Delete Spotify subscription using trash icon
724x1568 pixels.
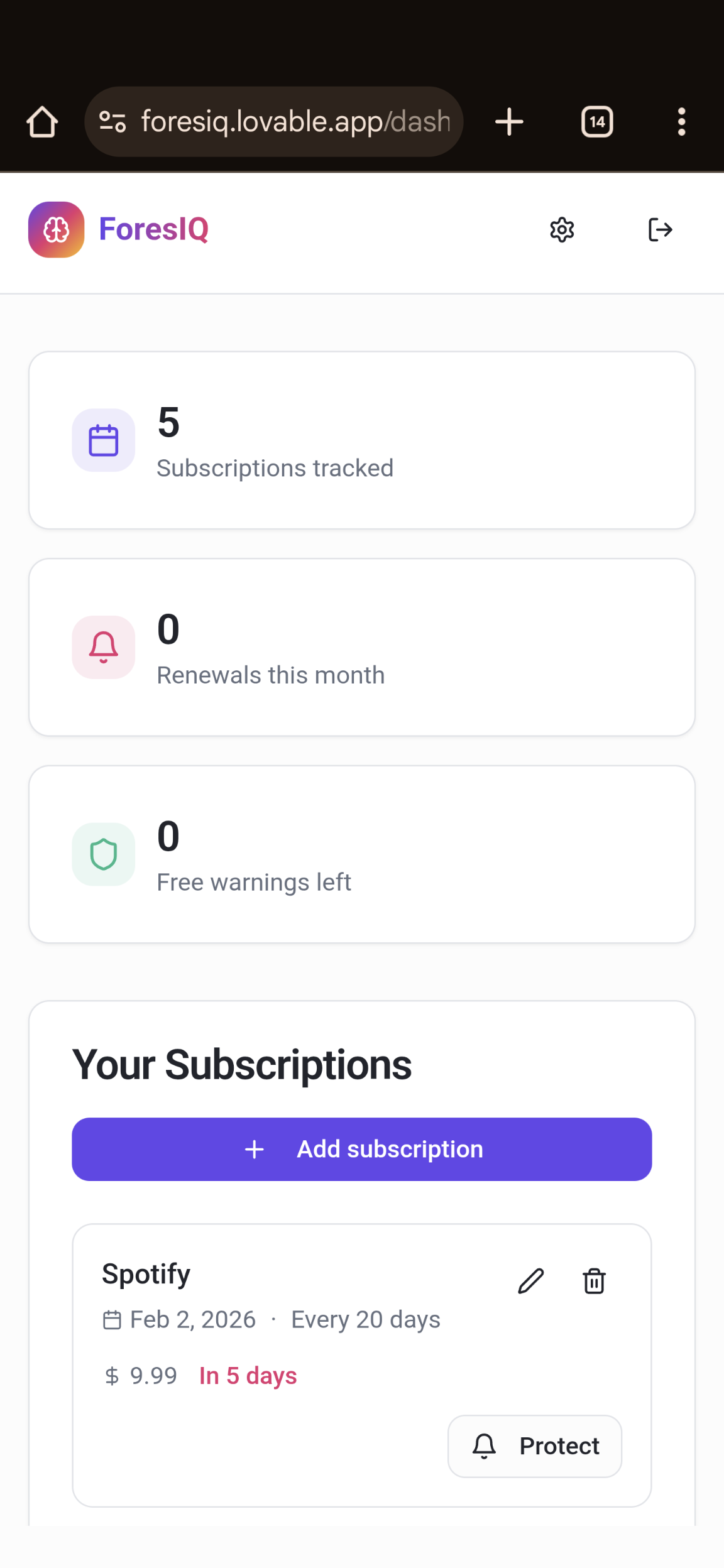click(593, 1280)
